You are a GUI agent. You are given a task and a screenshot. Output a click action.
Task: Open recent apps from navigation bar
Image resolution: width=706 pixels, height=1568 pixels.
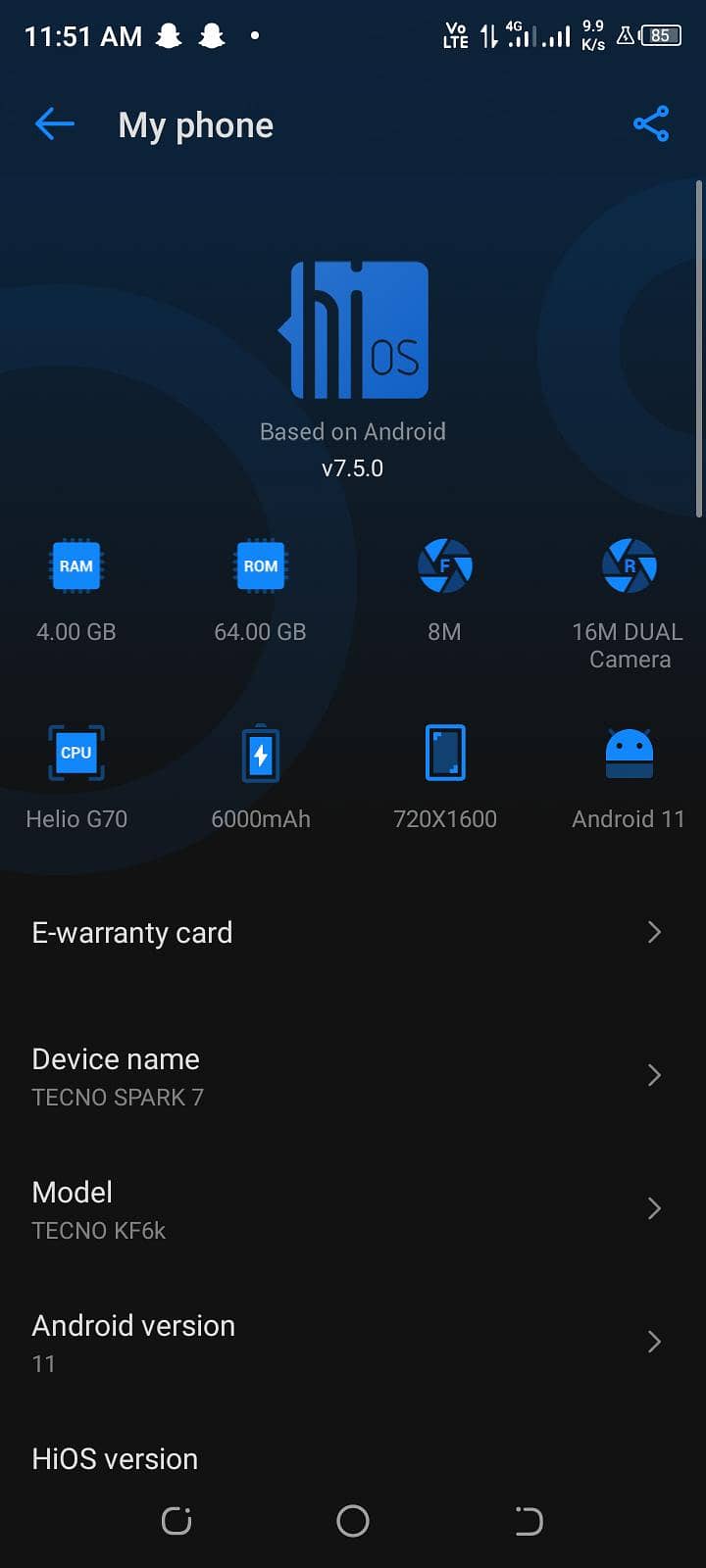coord(176,1521)
